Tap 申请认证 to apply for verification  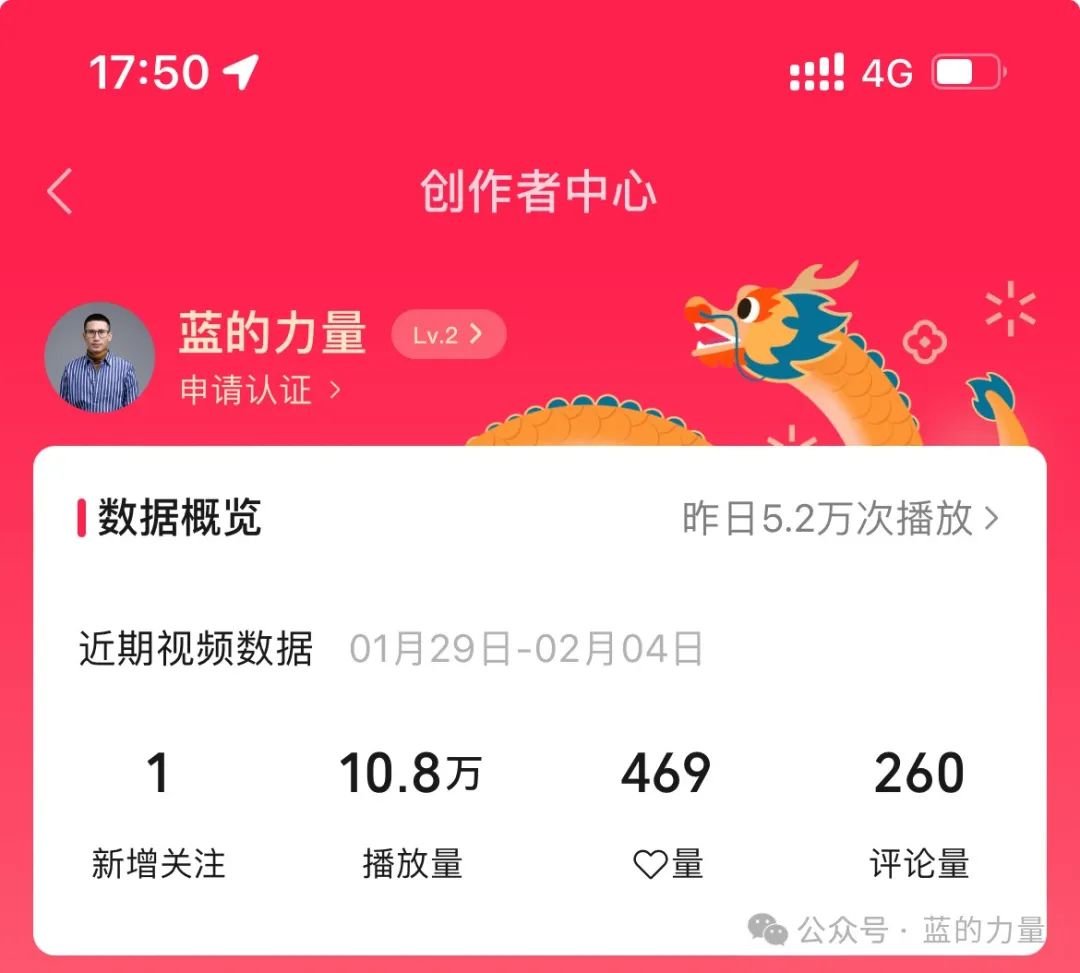pos(259,390)
